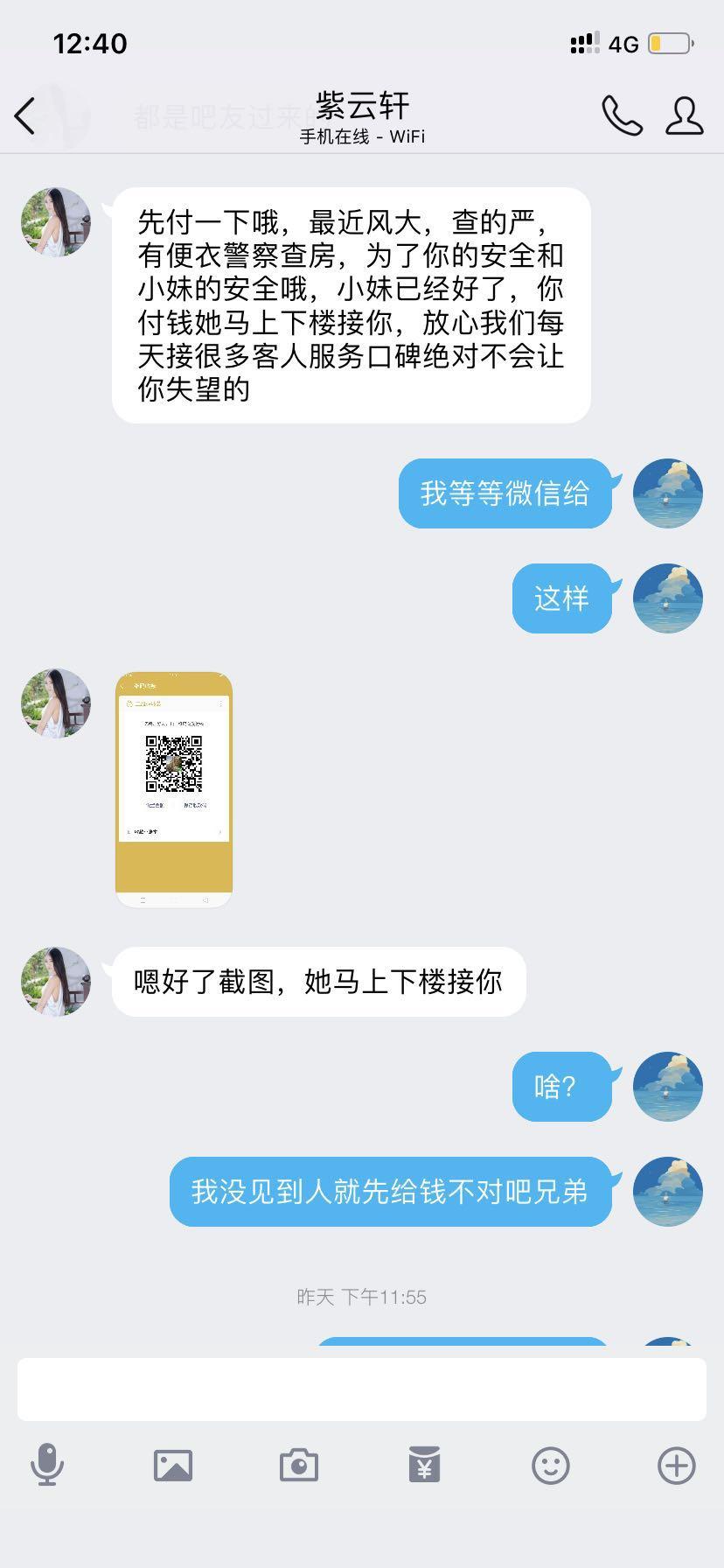
Task: Record a voice message with microphone
Action: (47, 1465)
